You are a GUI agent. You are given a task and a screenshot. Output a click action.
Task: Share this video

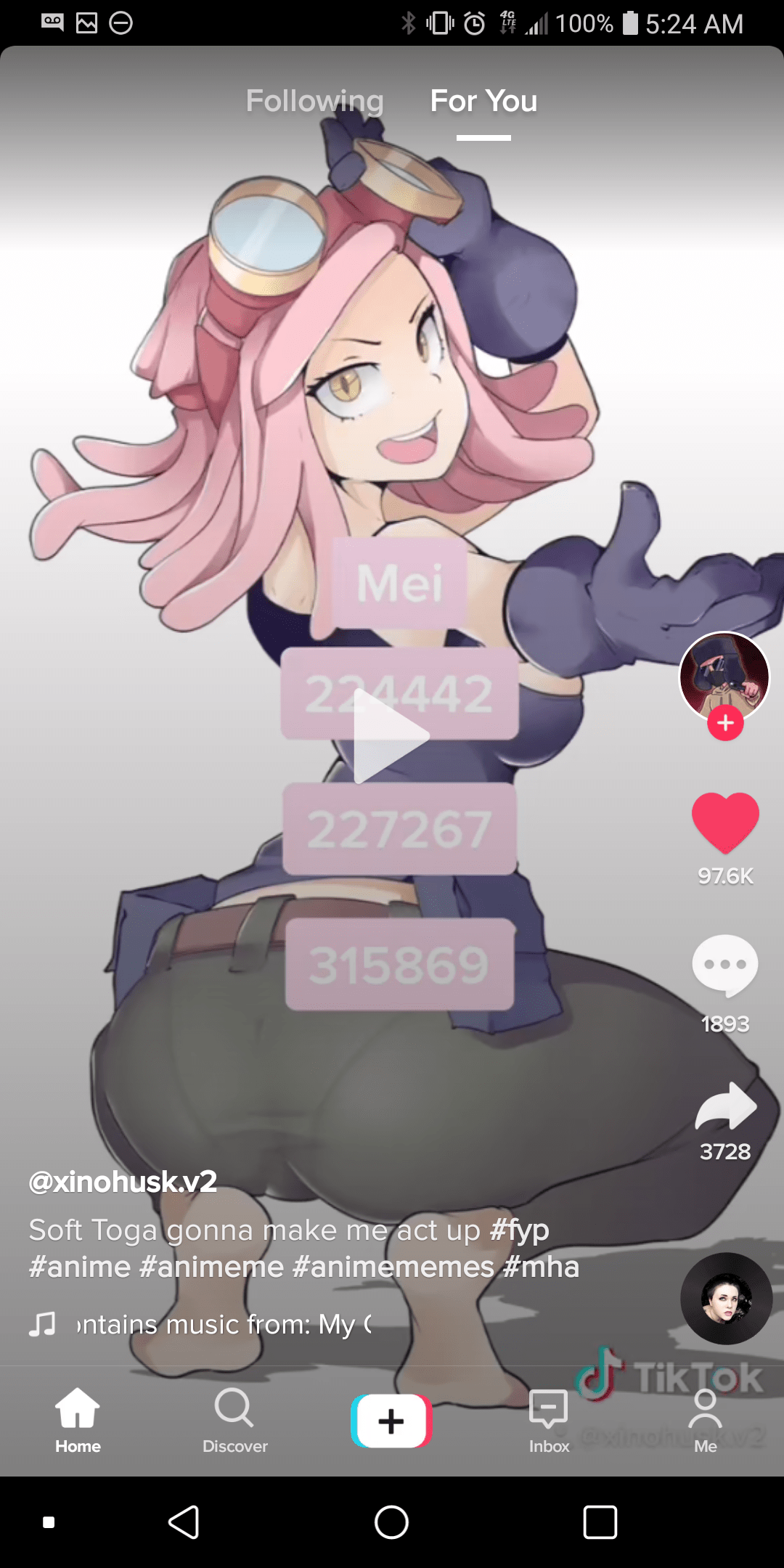pos(725,1106)
